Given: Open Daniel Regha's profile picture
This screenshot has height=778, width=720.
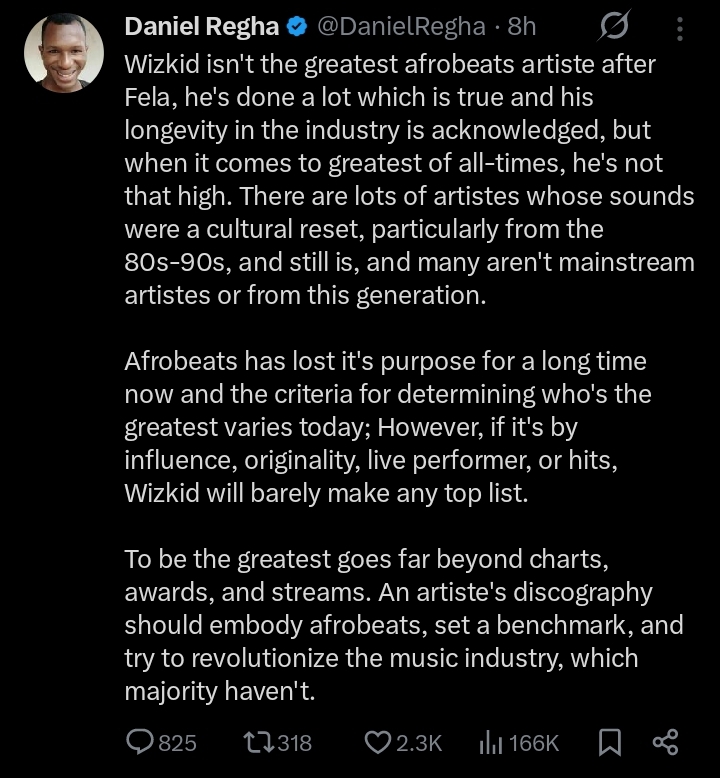Looking at the screenshot, I should [63, 53].
